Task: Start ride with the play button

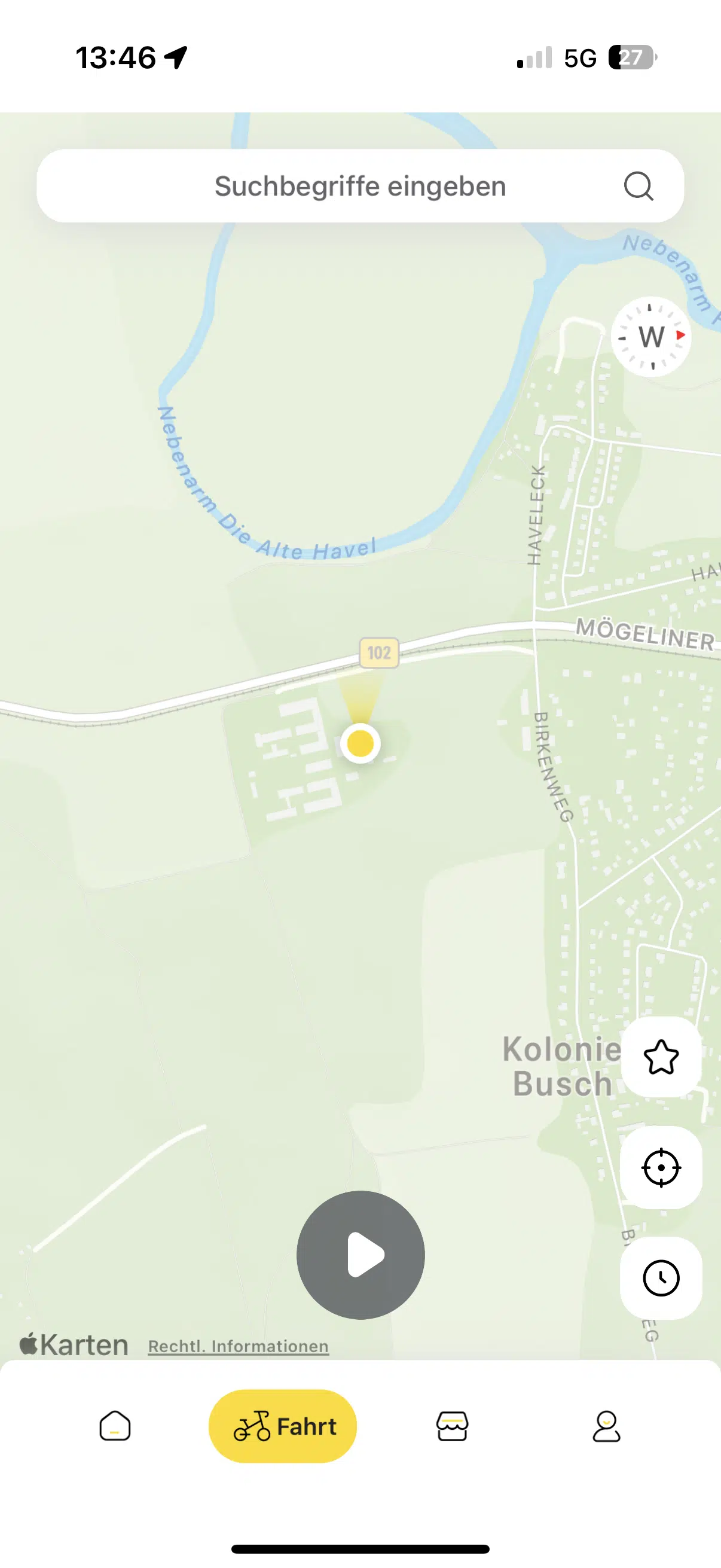Action: (361, 1255)
